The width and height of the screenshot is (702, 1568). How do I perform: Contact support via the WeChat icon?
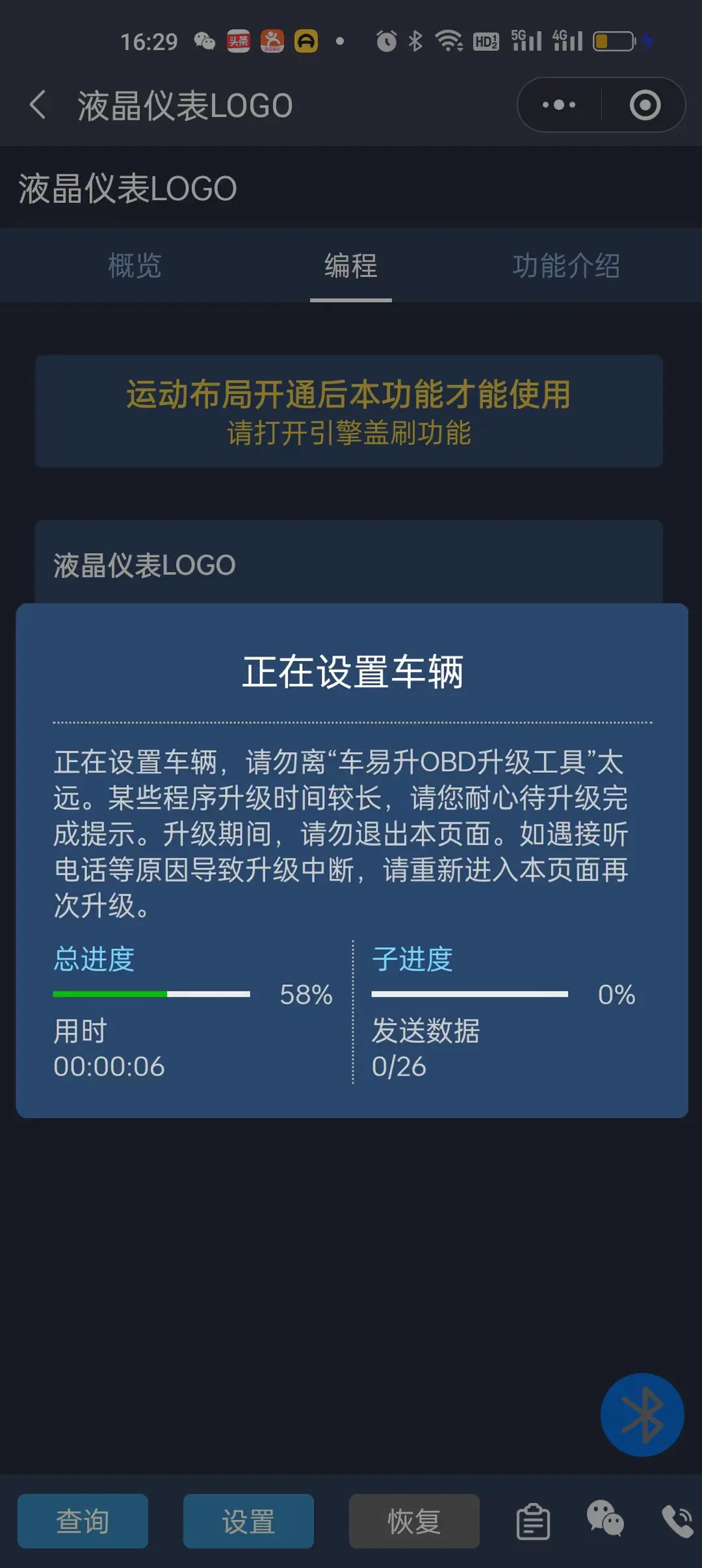point(605,1518)
